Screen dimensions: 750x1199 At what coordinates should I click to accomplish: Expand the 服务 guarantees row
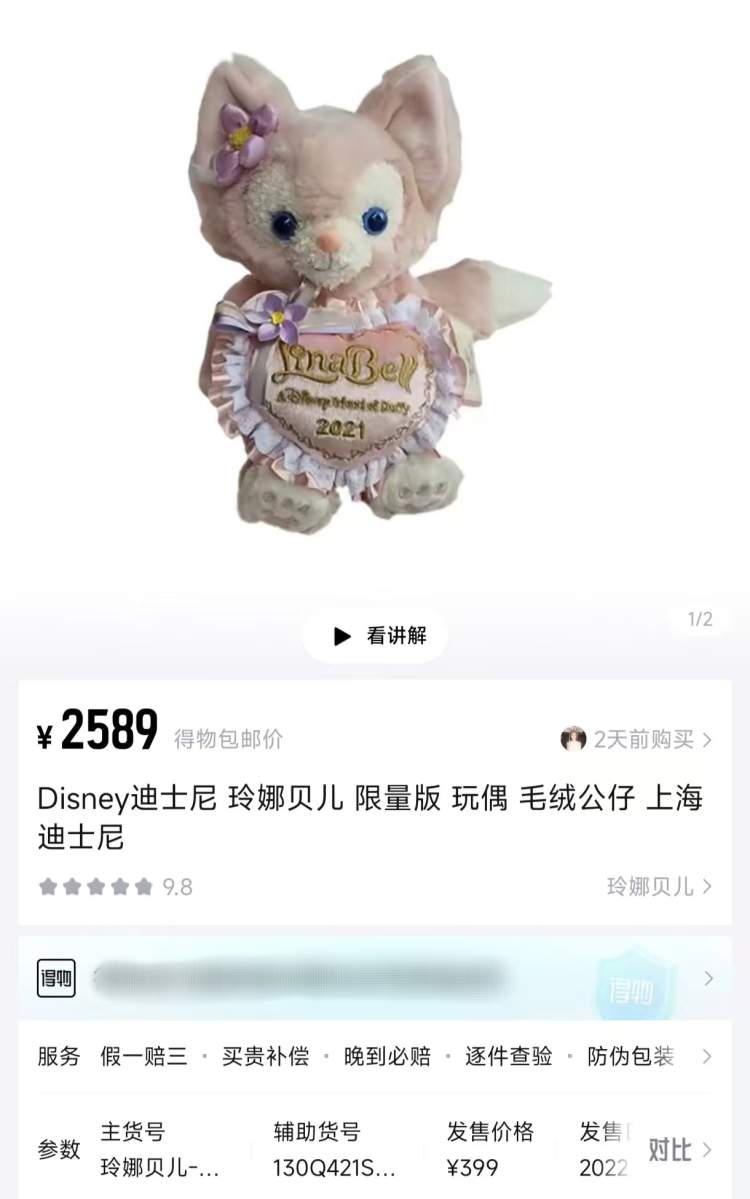[706, 1057]
